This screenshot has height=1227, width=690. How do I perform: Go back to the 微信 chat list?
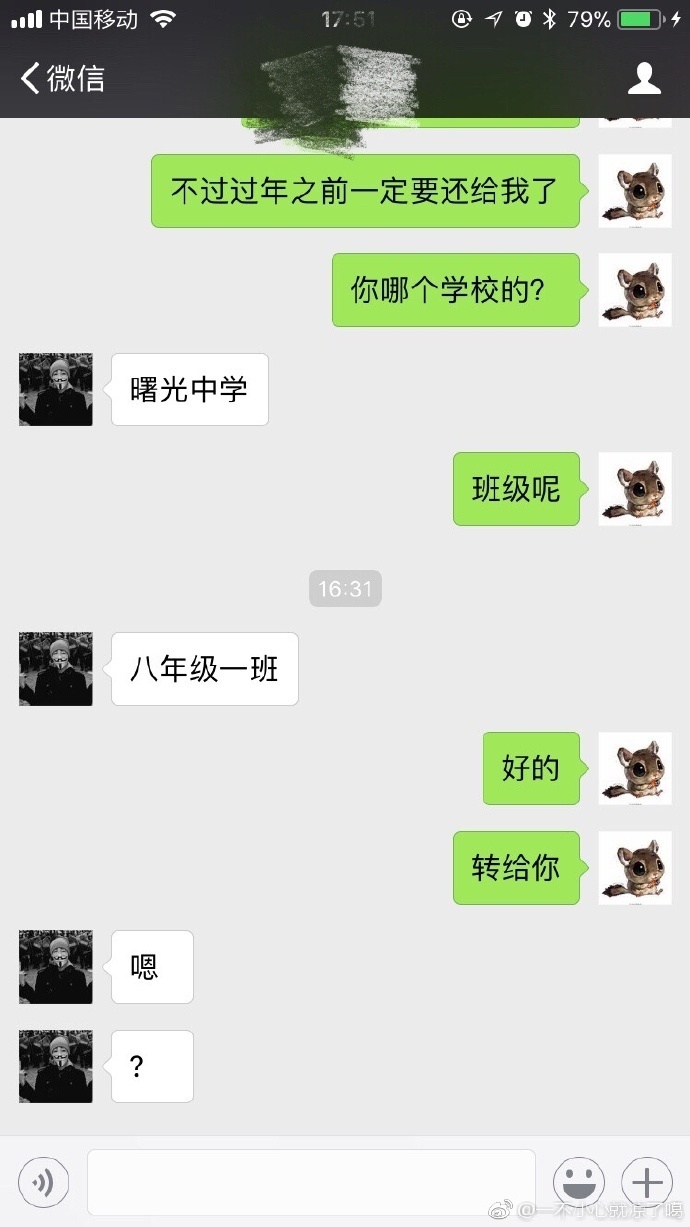click(x=62, y=78)
